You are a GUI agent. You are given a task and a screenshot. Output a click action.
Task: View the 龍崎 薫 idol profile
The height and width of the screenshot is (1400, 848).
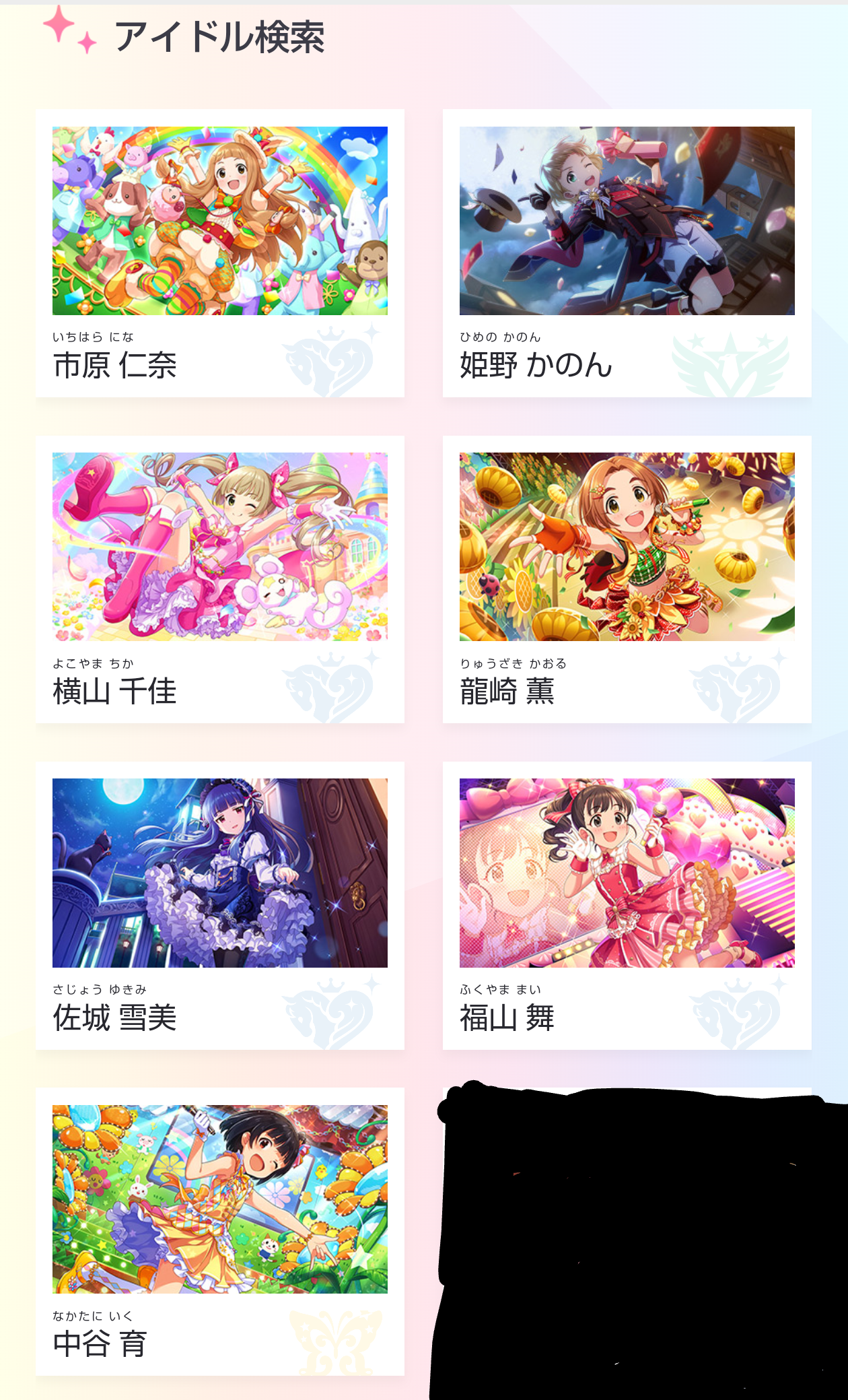627,579
